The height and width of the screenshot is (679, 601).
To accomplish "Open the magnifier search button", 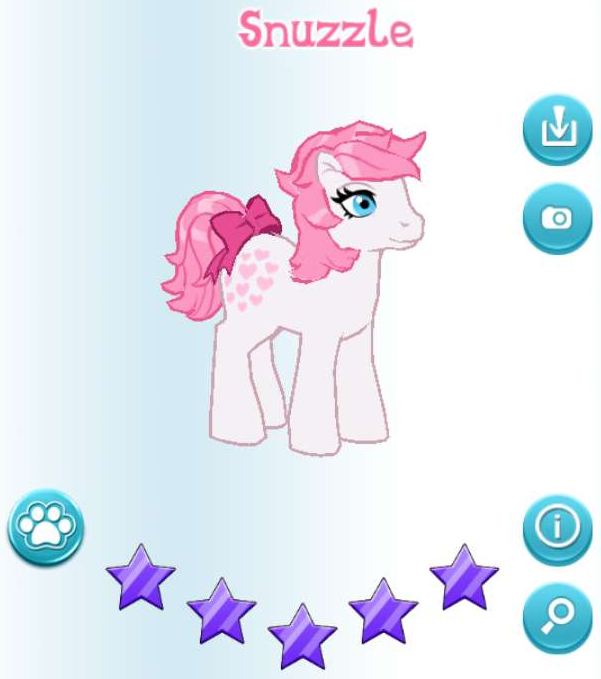I will tap(557, 617).
